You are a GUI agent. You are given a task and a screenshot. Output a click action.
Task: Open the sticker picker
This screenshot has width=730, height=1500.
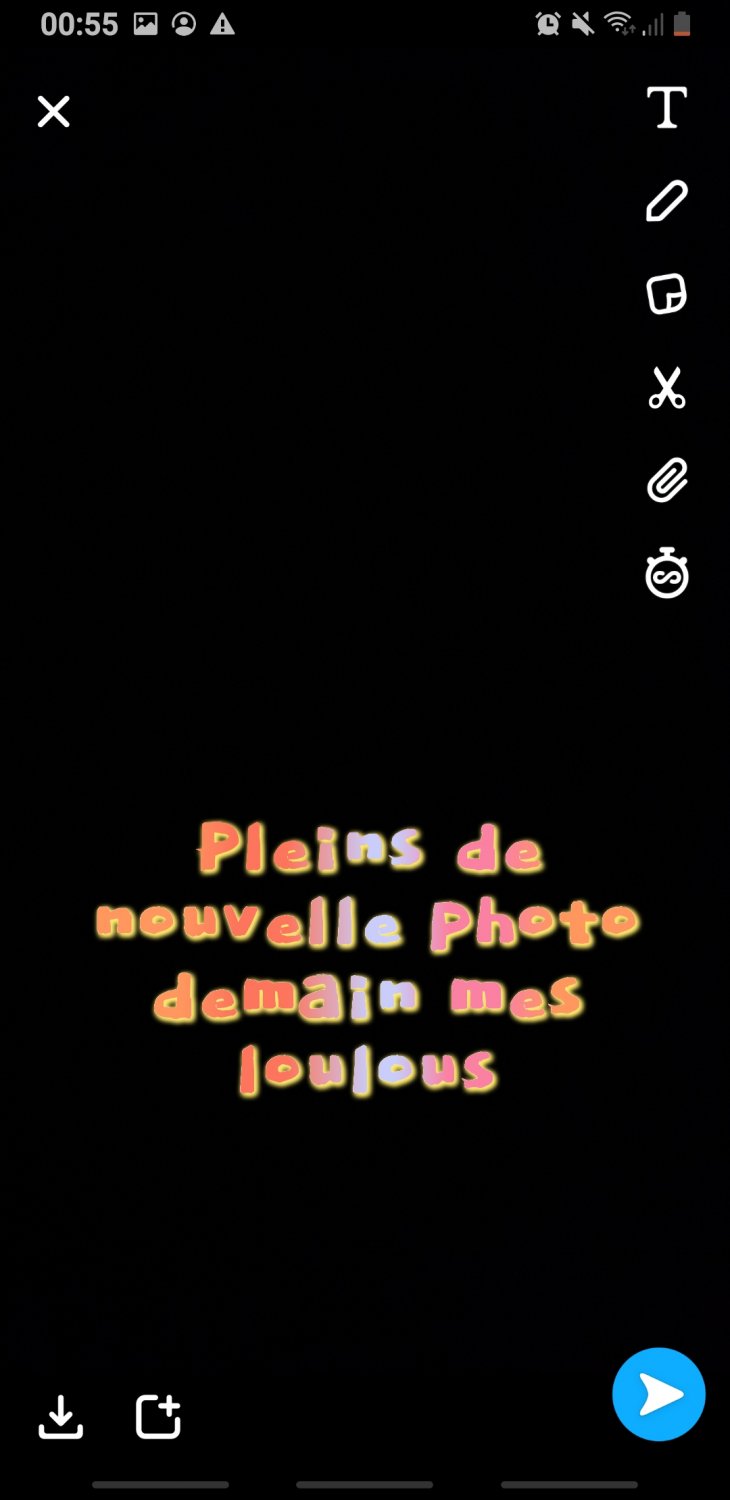click(x=667, y=294)
